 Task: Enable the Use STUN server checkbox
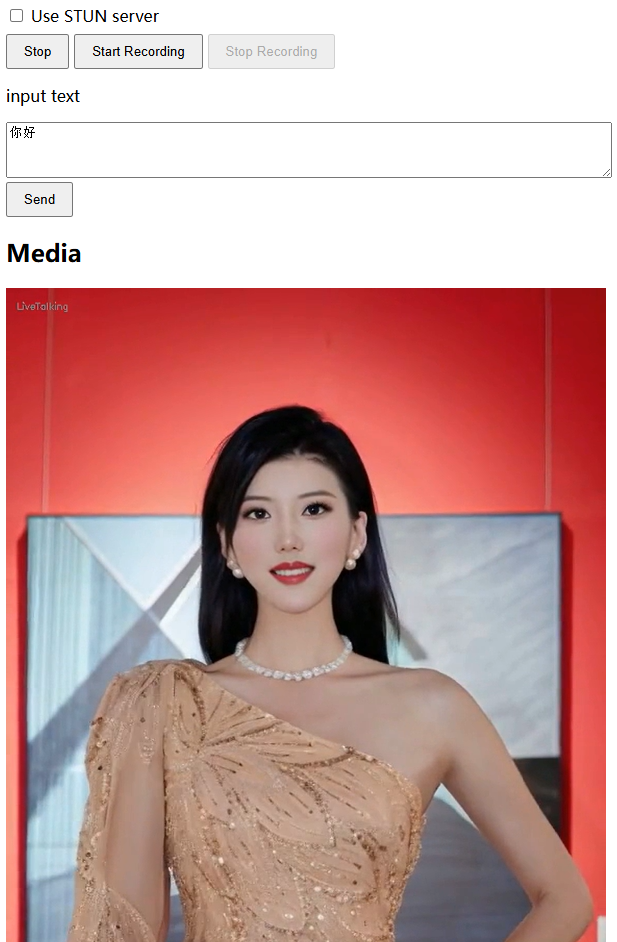coord(17,16)
